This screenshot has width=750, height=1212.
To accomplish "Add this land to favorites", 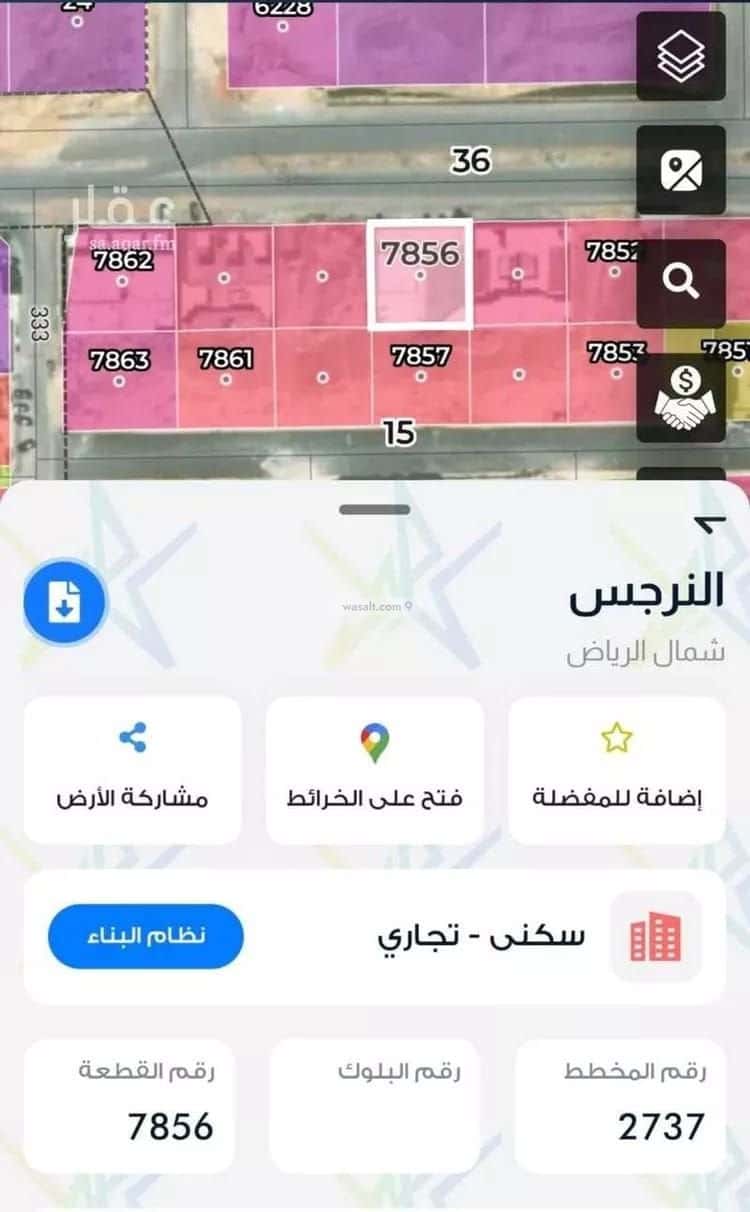I will (x=617, y=770).
